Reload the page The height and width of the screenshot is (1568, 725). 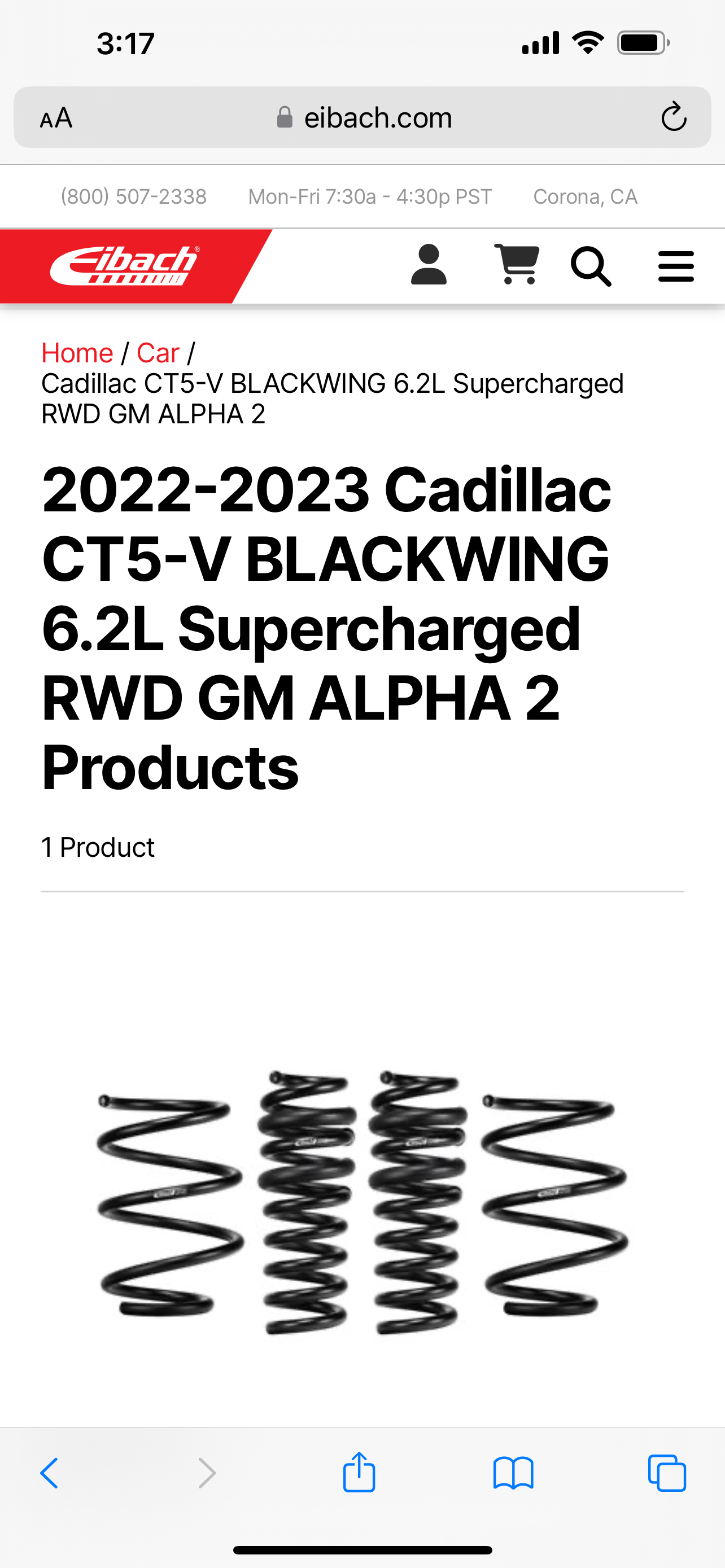click(673, 117)
